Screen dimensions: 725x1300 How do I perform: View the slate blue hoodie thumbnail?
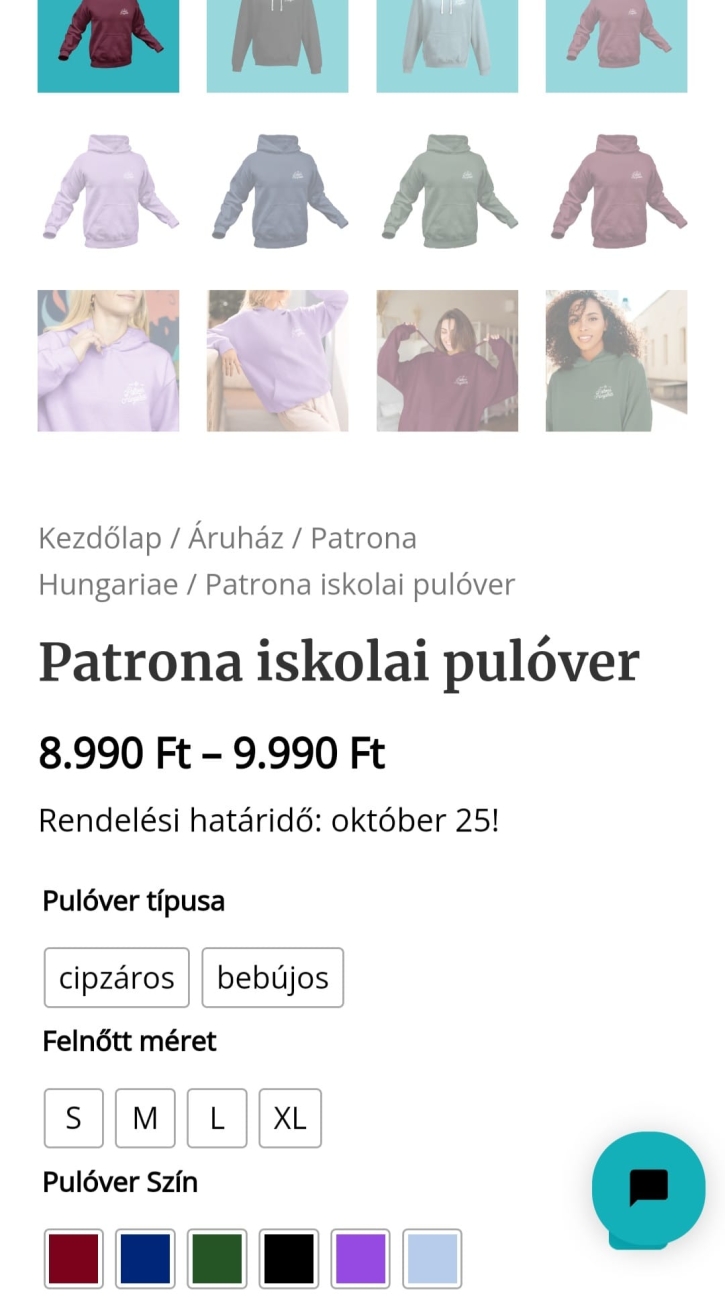click(x=278, y=191)
